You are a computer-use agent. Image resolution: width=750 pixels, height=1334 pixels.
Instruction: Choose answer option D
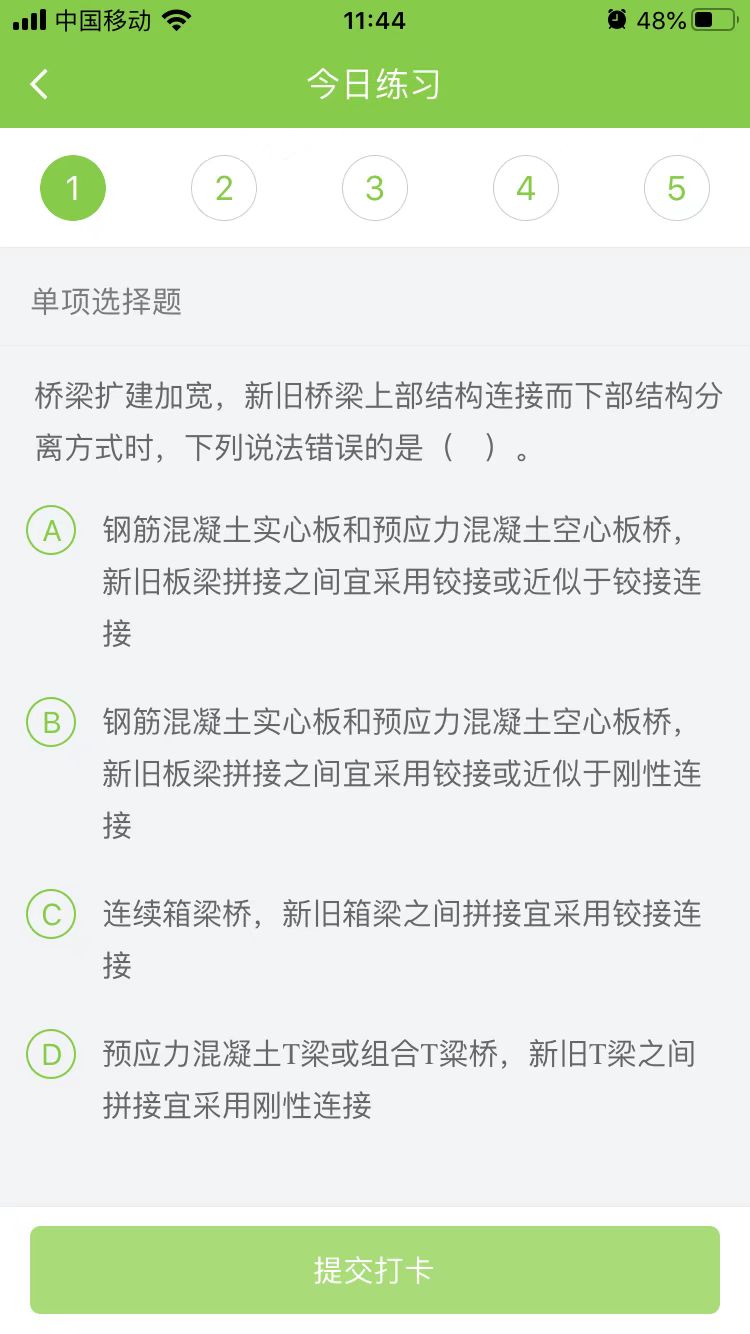52,1054
